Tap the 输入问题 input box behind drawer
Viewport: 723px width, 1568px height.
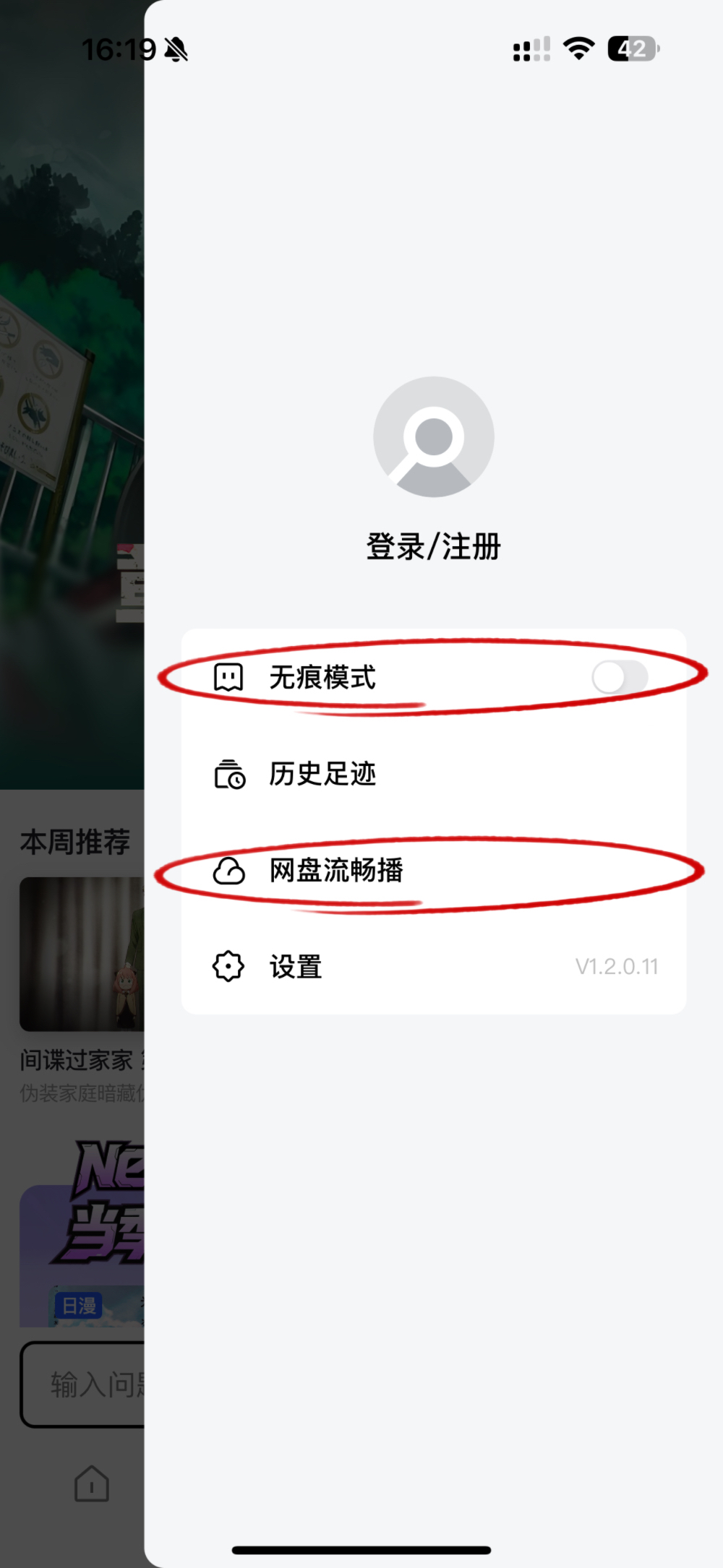(82, 1384)
